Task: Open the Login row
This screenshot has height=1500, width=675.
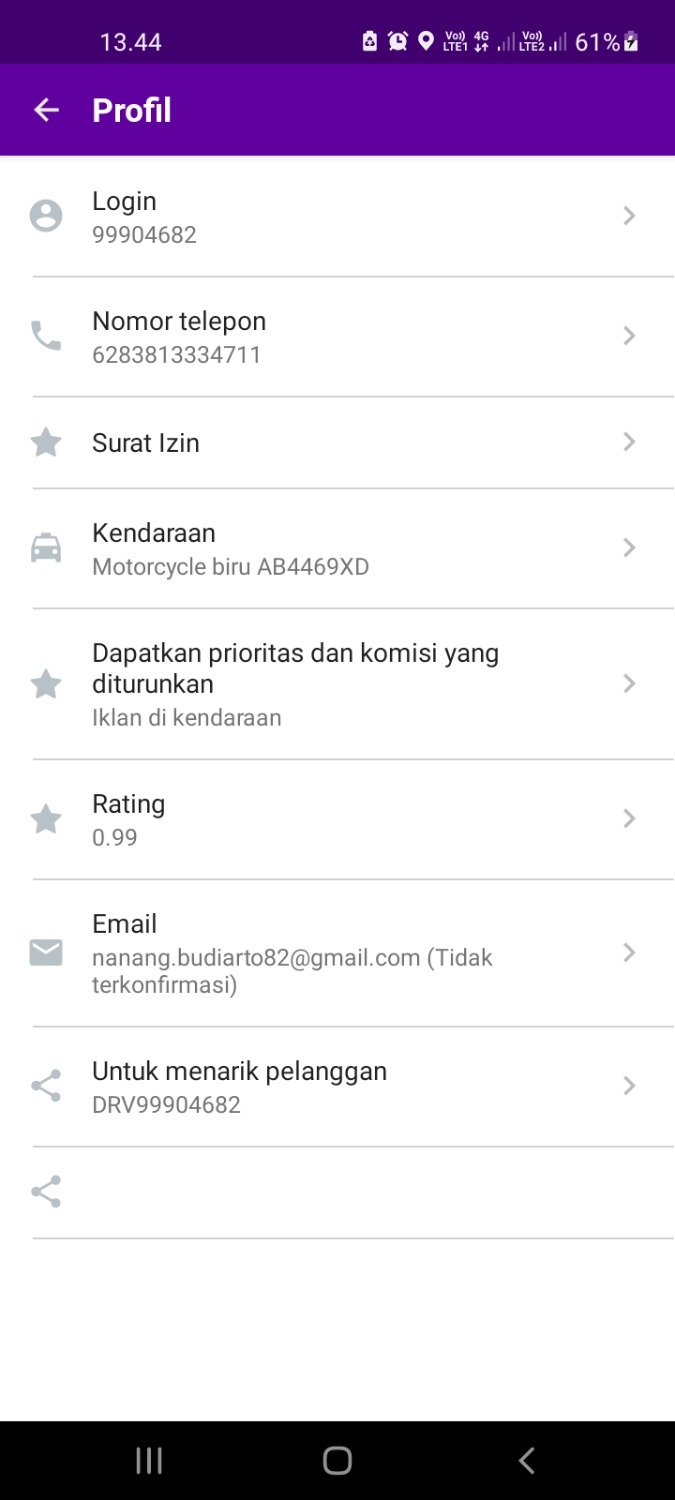Action: [x=337, y=216]
